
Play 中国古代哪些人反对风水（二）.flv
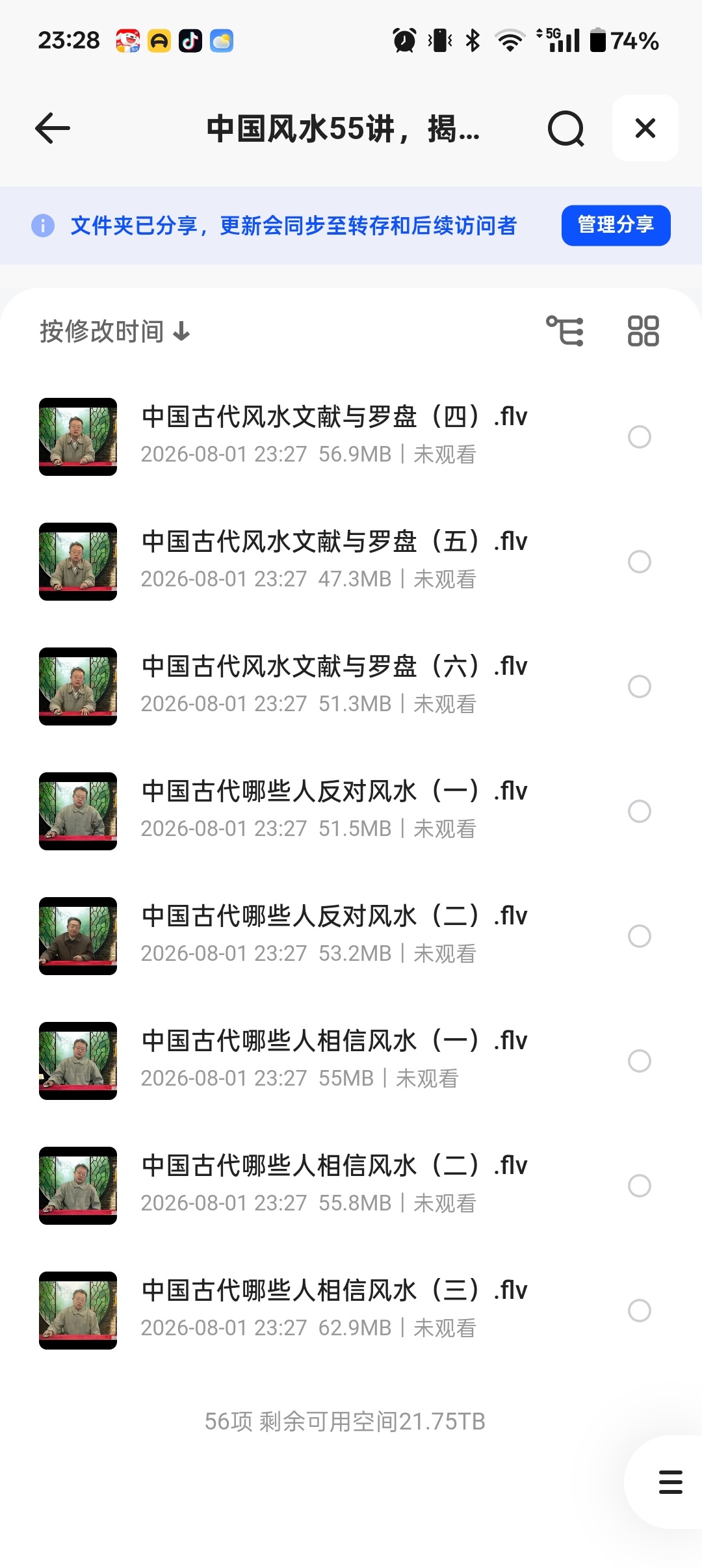(x=334, y=916)
